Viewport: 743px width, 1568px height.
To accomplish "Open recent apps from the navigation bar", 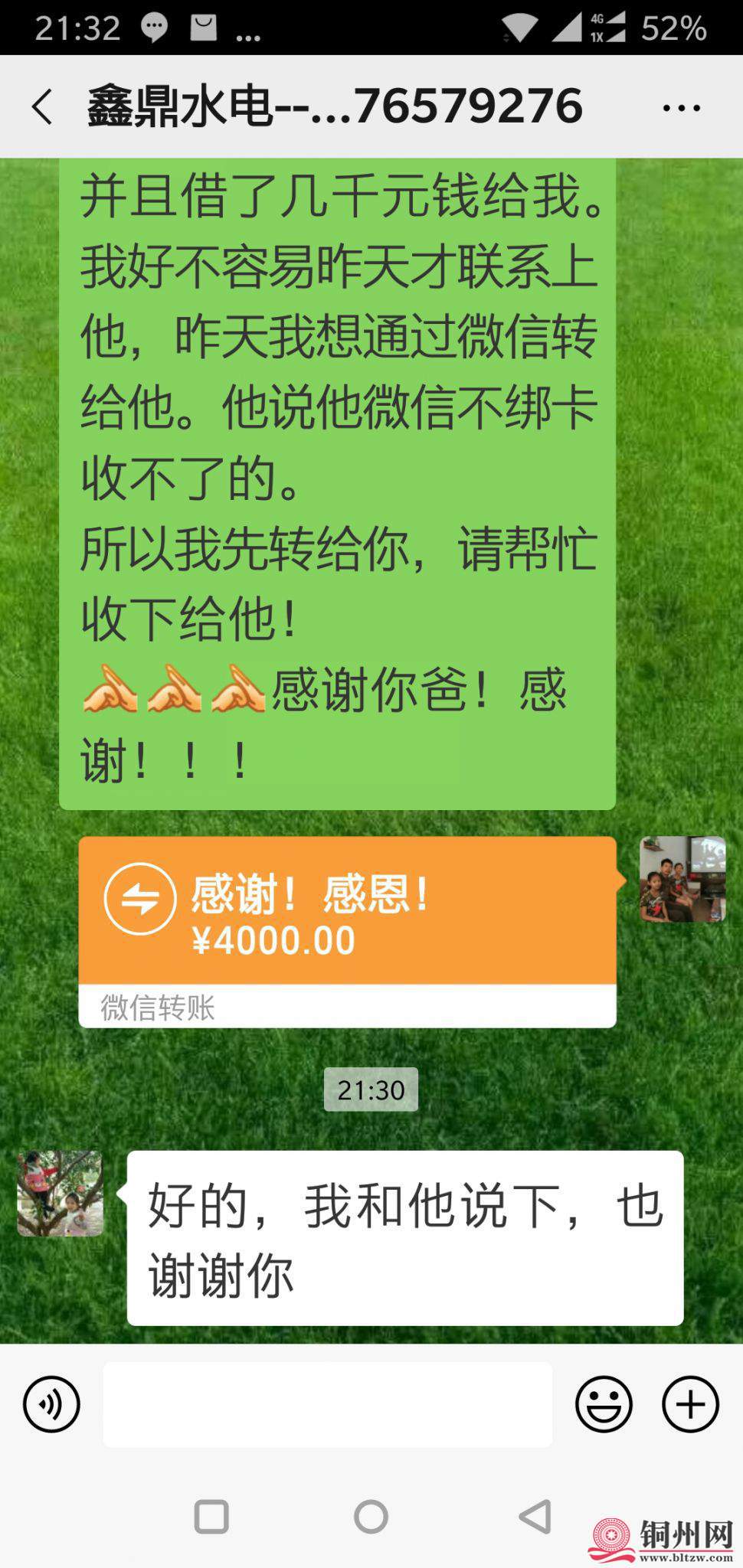I will point(211,1516).
